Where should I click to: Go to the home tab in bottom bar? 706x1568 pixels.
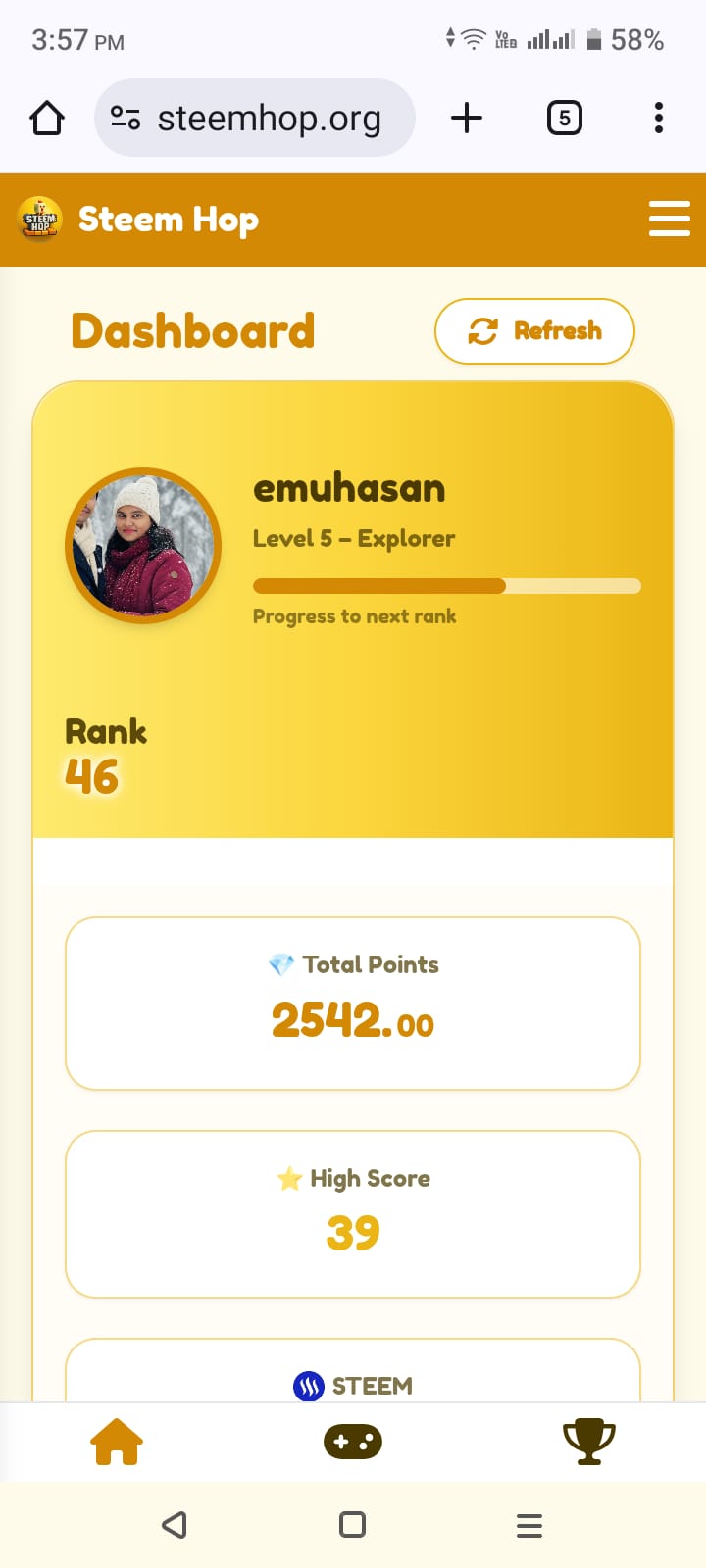pyautogui.click(x=117, y=1442)
